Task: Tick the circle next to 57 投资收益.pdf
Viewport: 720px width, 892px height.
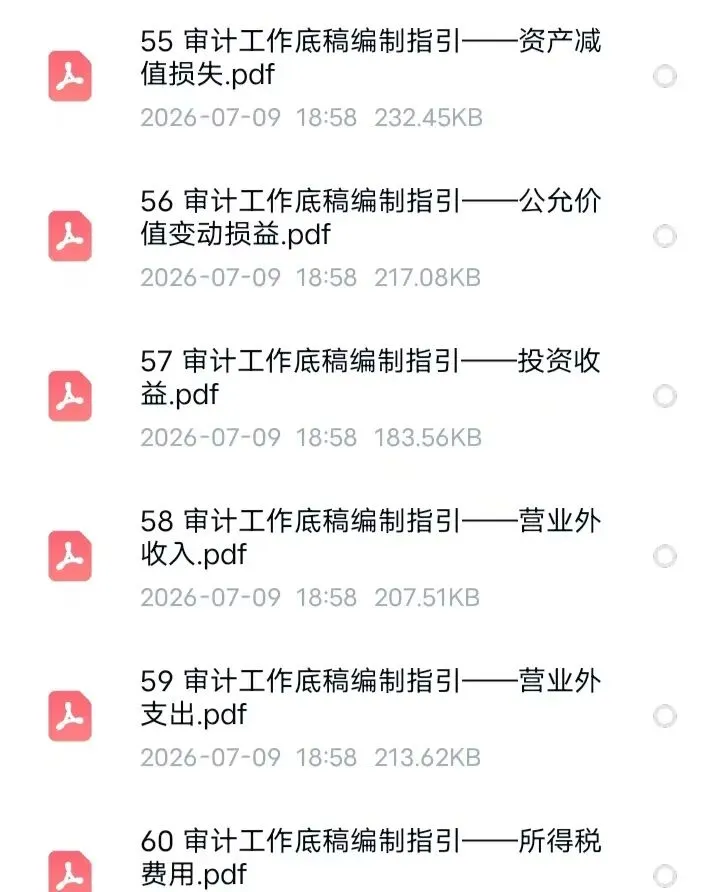Action: 664,396
